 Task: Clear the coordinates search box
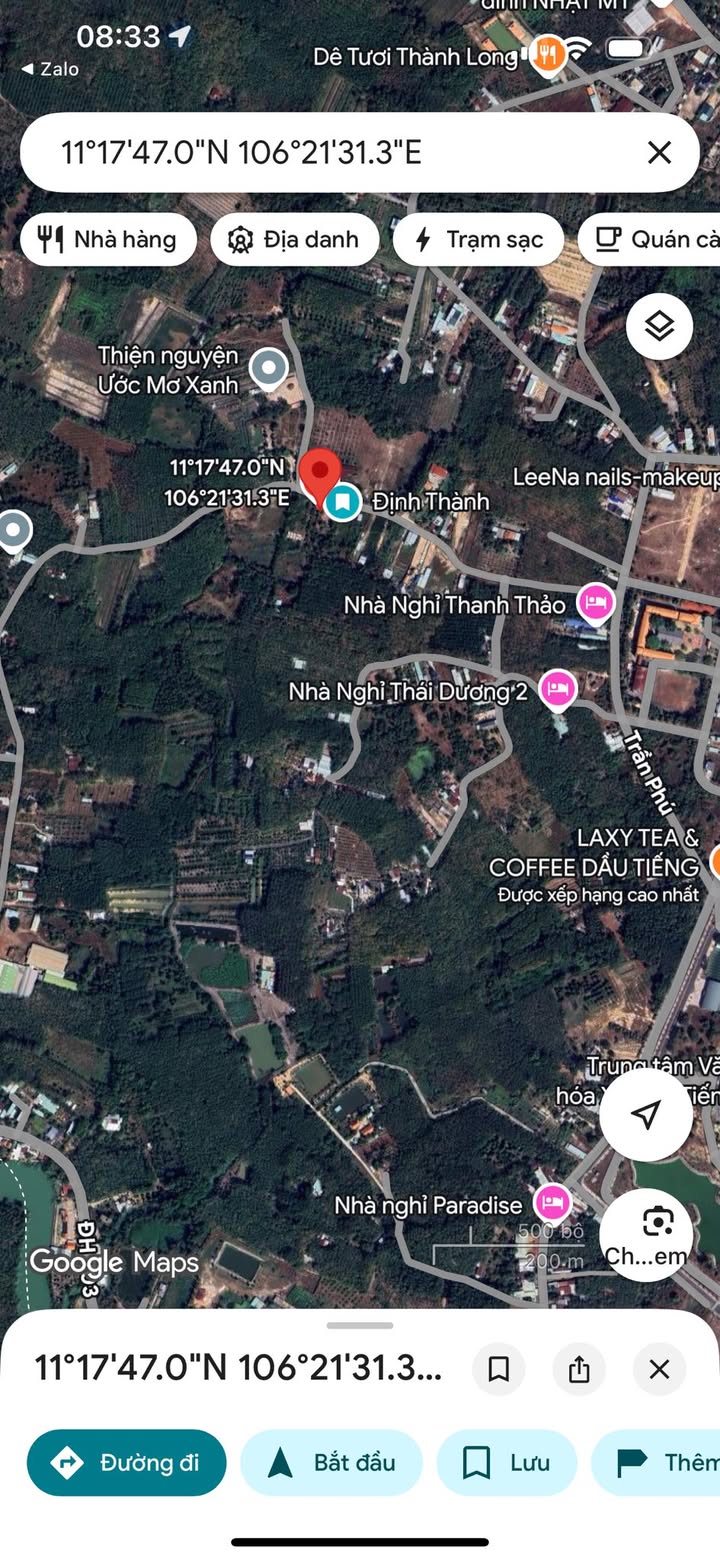click(659, 152)
